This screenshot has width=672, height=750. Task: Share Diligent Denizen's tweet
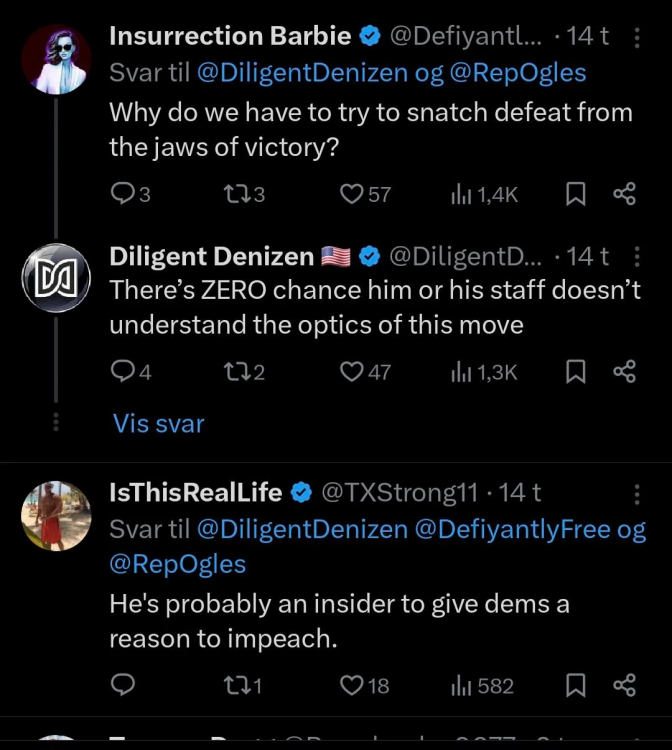coord(624,372)
